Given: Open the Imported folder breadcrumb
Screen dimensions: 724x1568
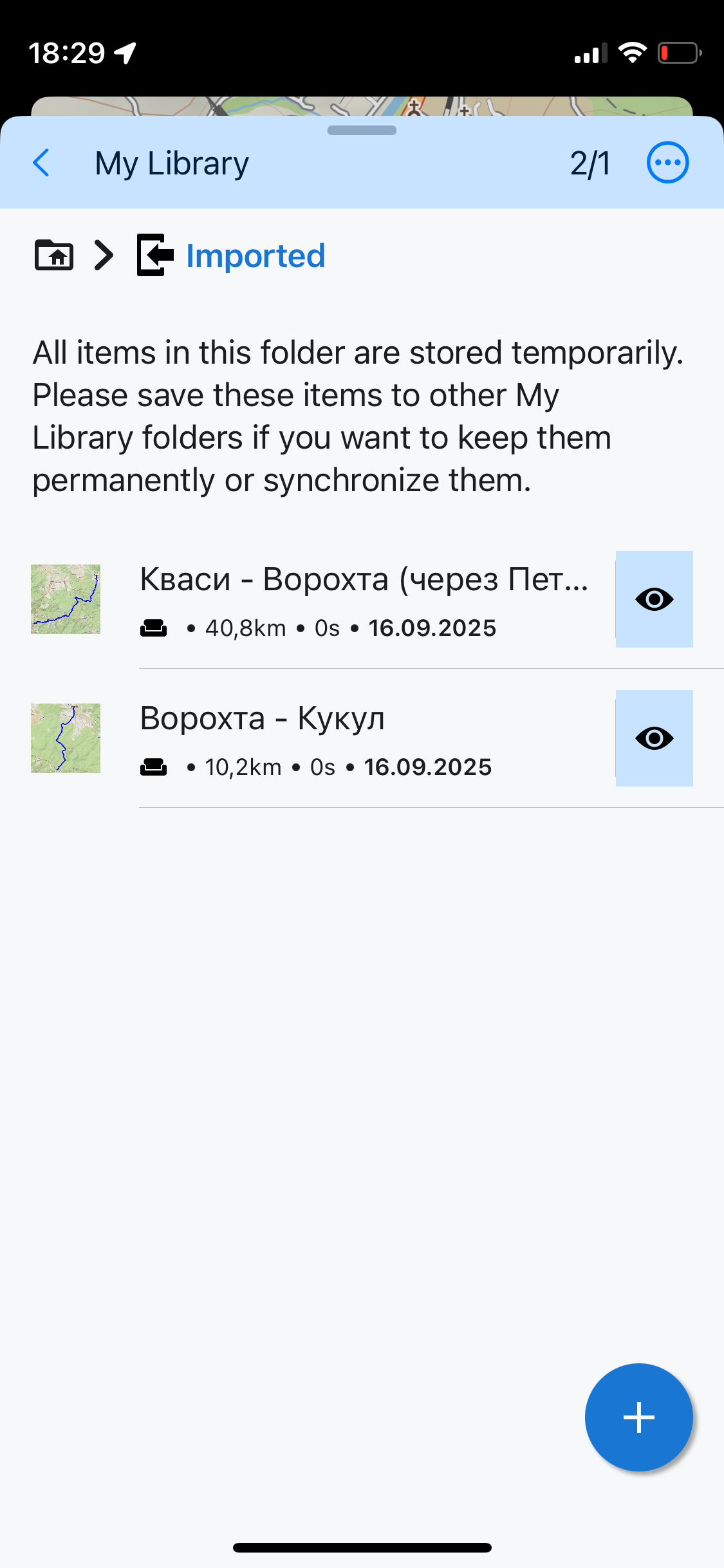Looking at the screenshot, I should click(x=255, y=256).
